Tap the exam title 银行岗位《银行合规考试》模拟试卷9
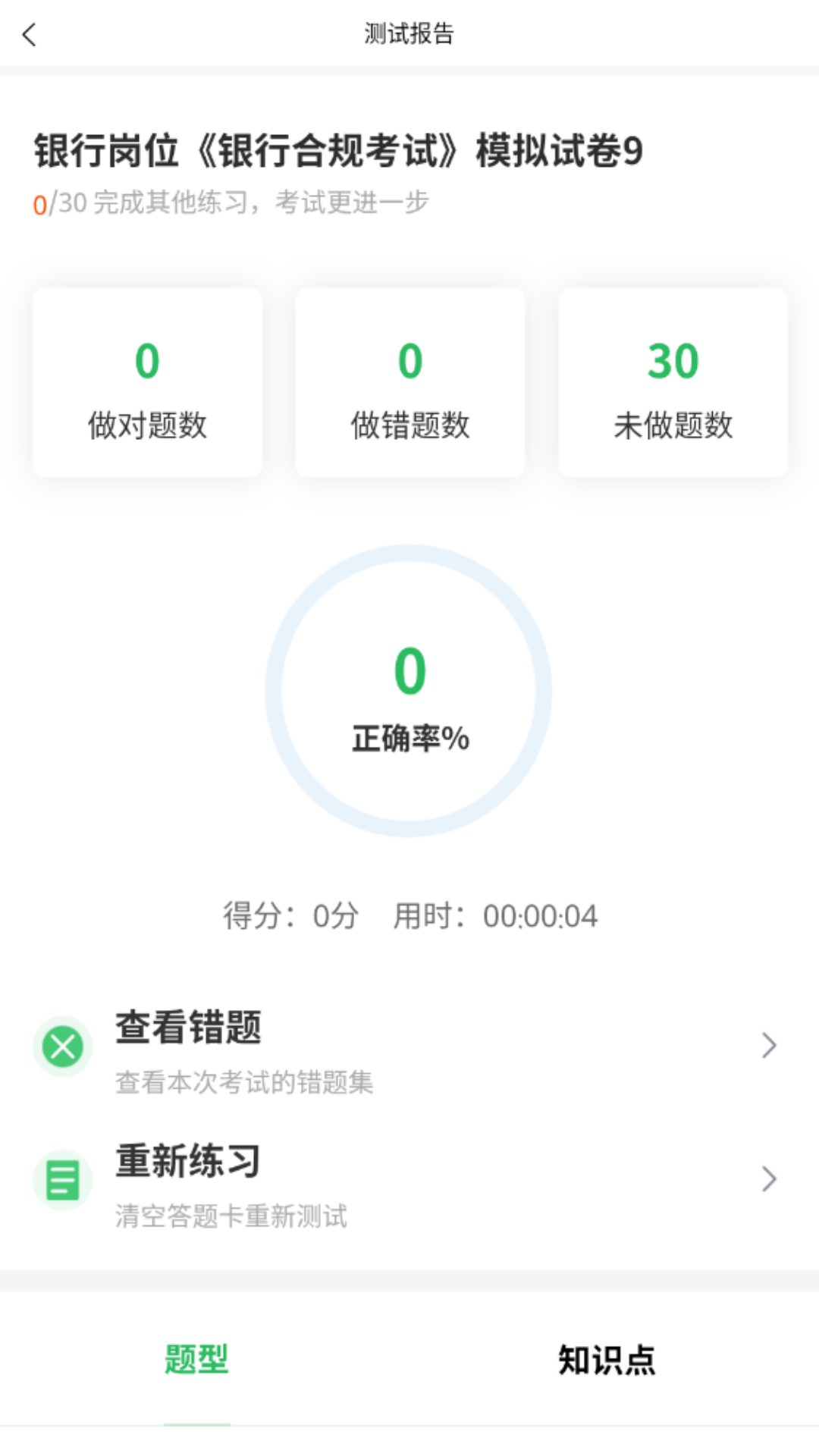 (x=337, y=150)
